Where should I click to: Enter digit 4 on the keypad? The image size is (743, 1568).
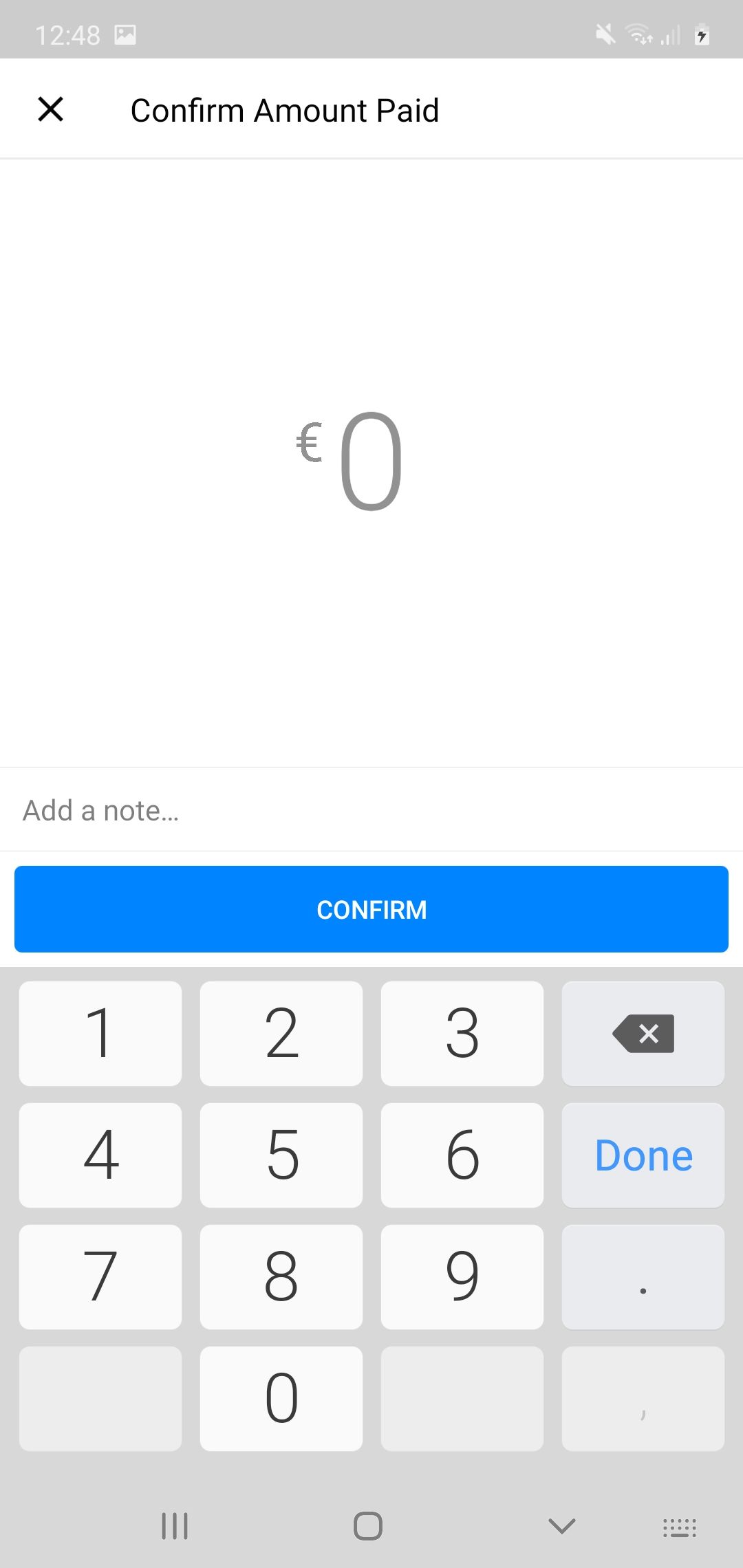click(100, 1155)
